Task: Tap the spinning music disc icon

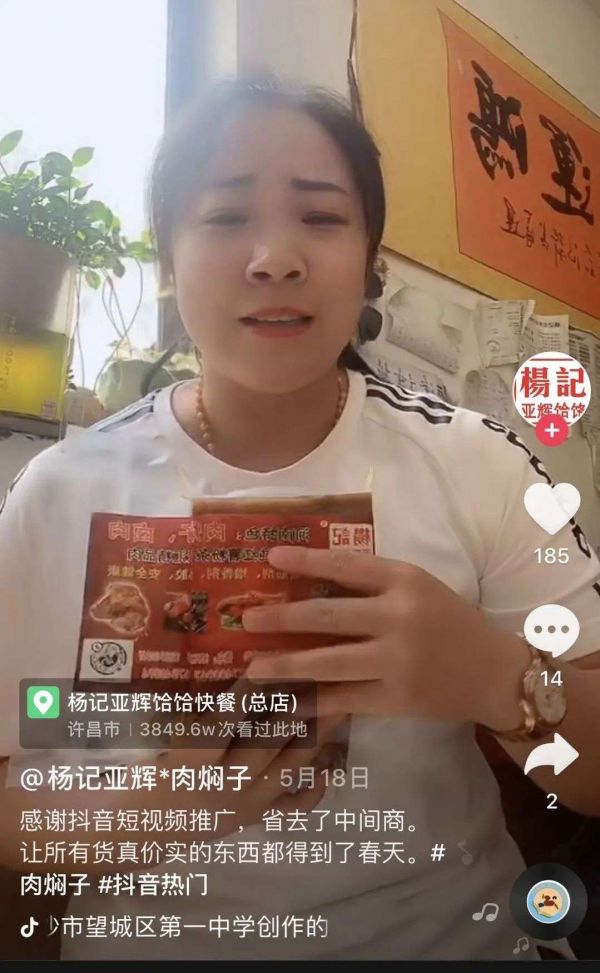Action: pos(548,901)
